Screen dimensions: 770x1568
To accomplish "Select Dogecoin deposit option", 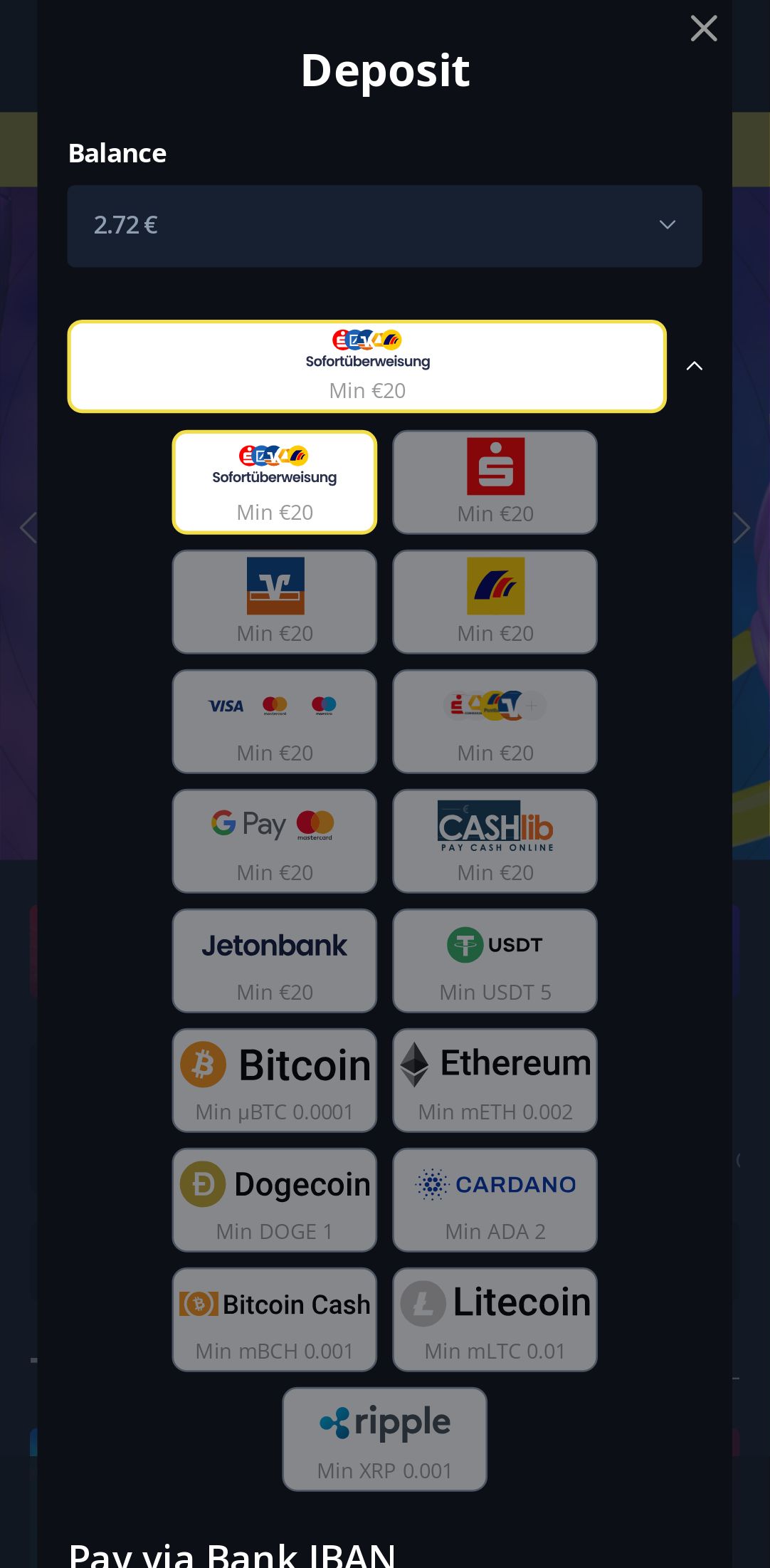I will pyautogui.click(x=275, y=1200).
